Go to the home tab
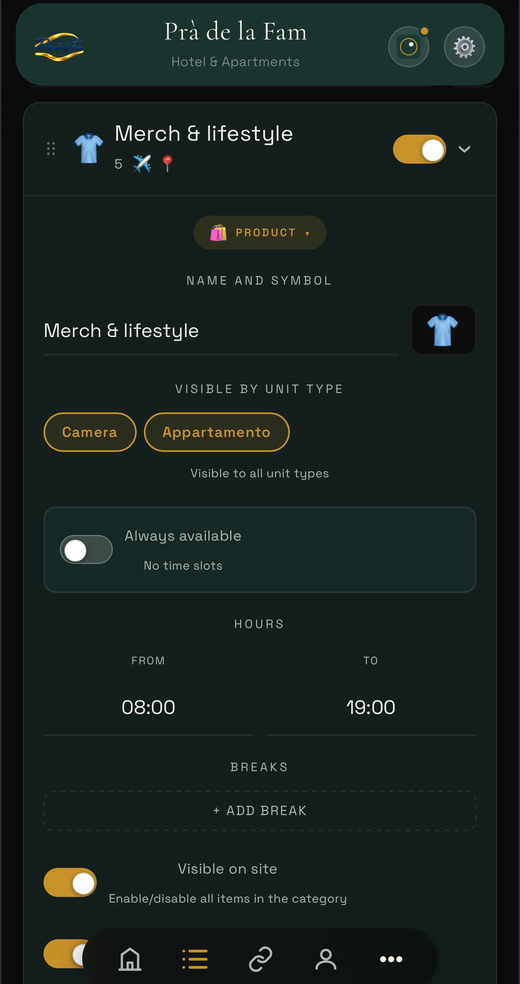Viewport: 520px width, 984px height. [x=130, y=959]
